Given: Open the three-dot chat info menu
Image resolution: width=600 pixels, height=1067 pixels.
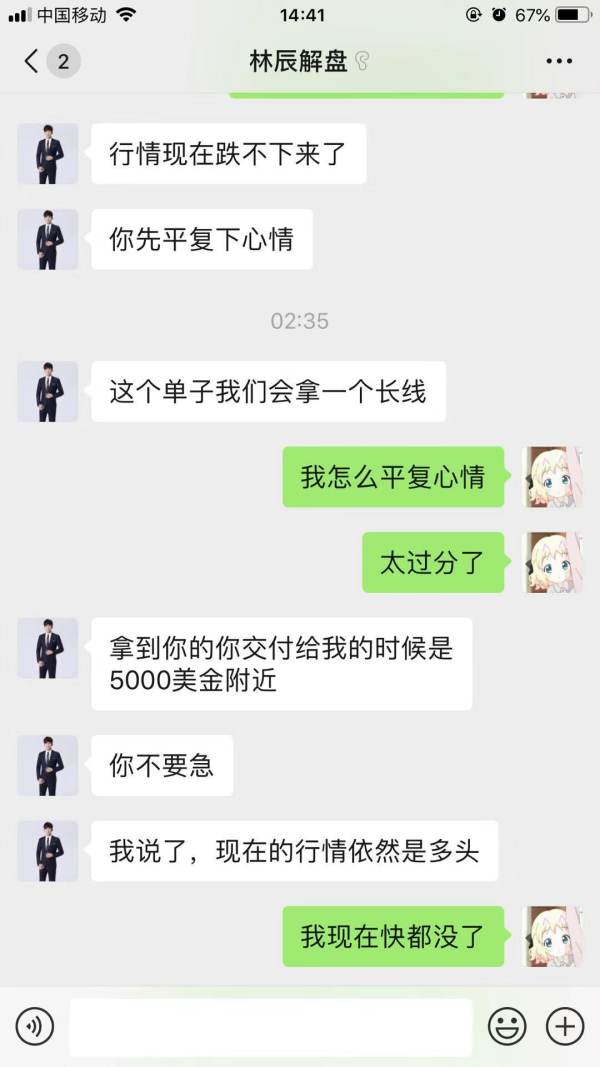Looking at the screenshot, I should 558,62.
